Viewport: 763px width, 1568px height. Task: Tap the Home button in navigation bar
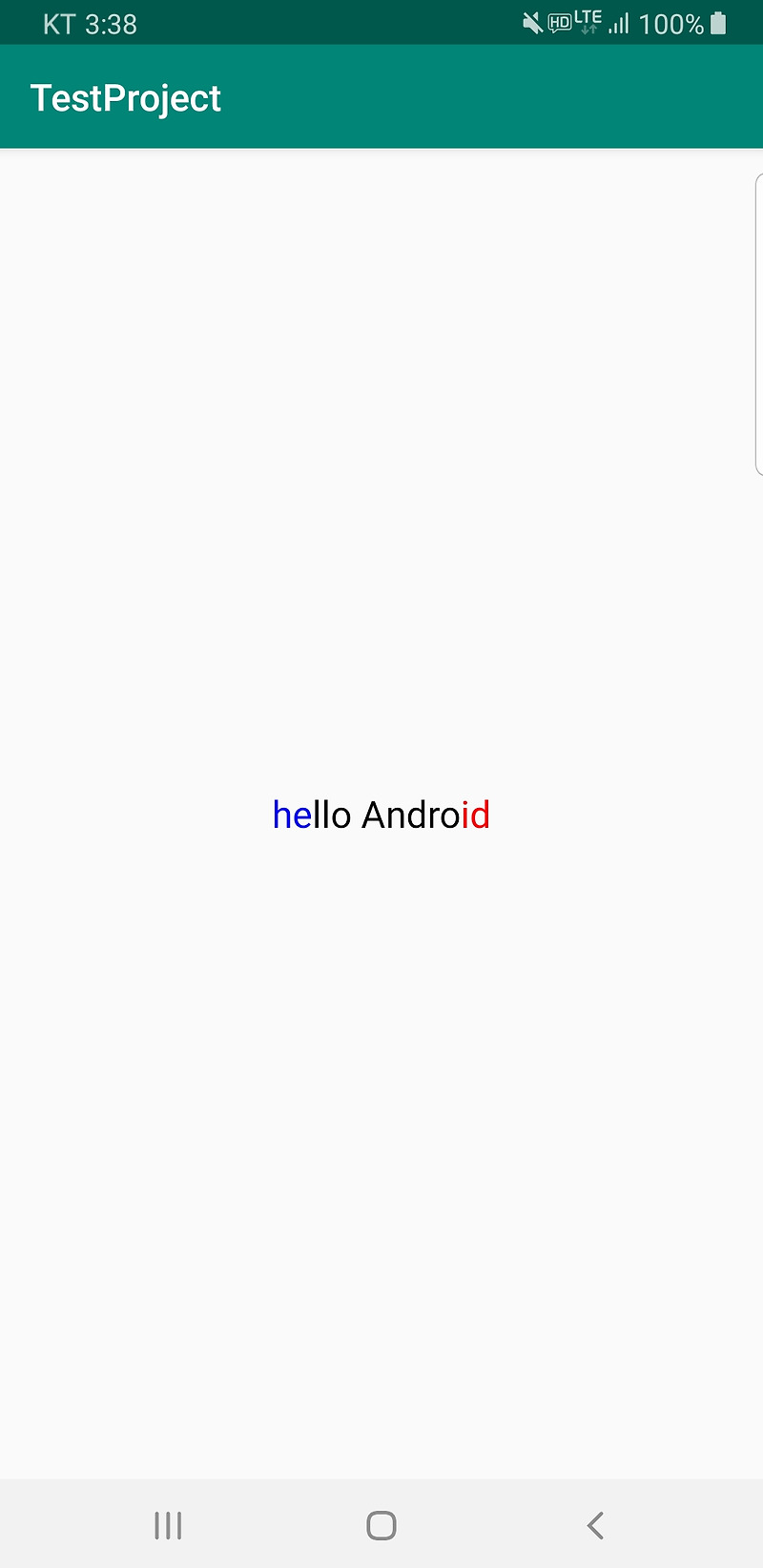pyautogui.click(x=381, y=1525)
